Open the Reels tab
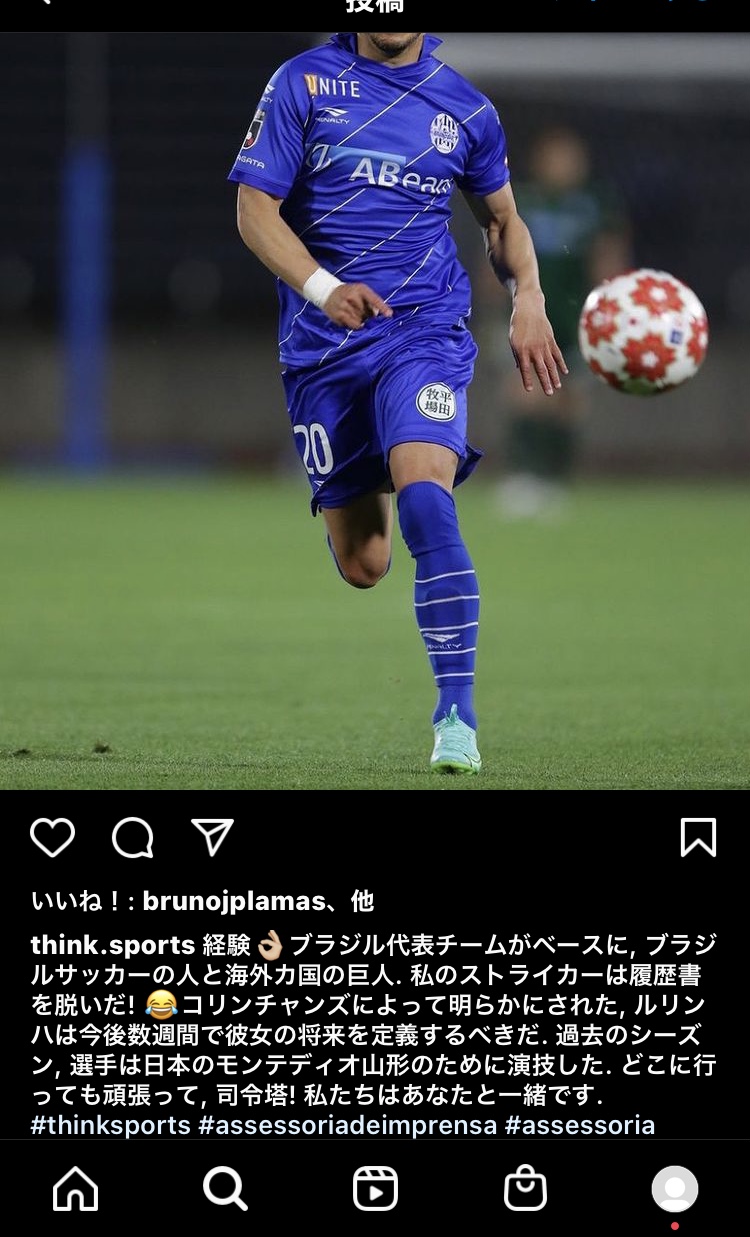Viewport: 750px width, 1237px height. tap(375, 1189)
